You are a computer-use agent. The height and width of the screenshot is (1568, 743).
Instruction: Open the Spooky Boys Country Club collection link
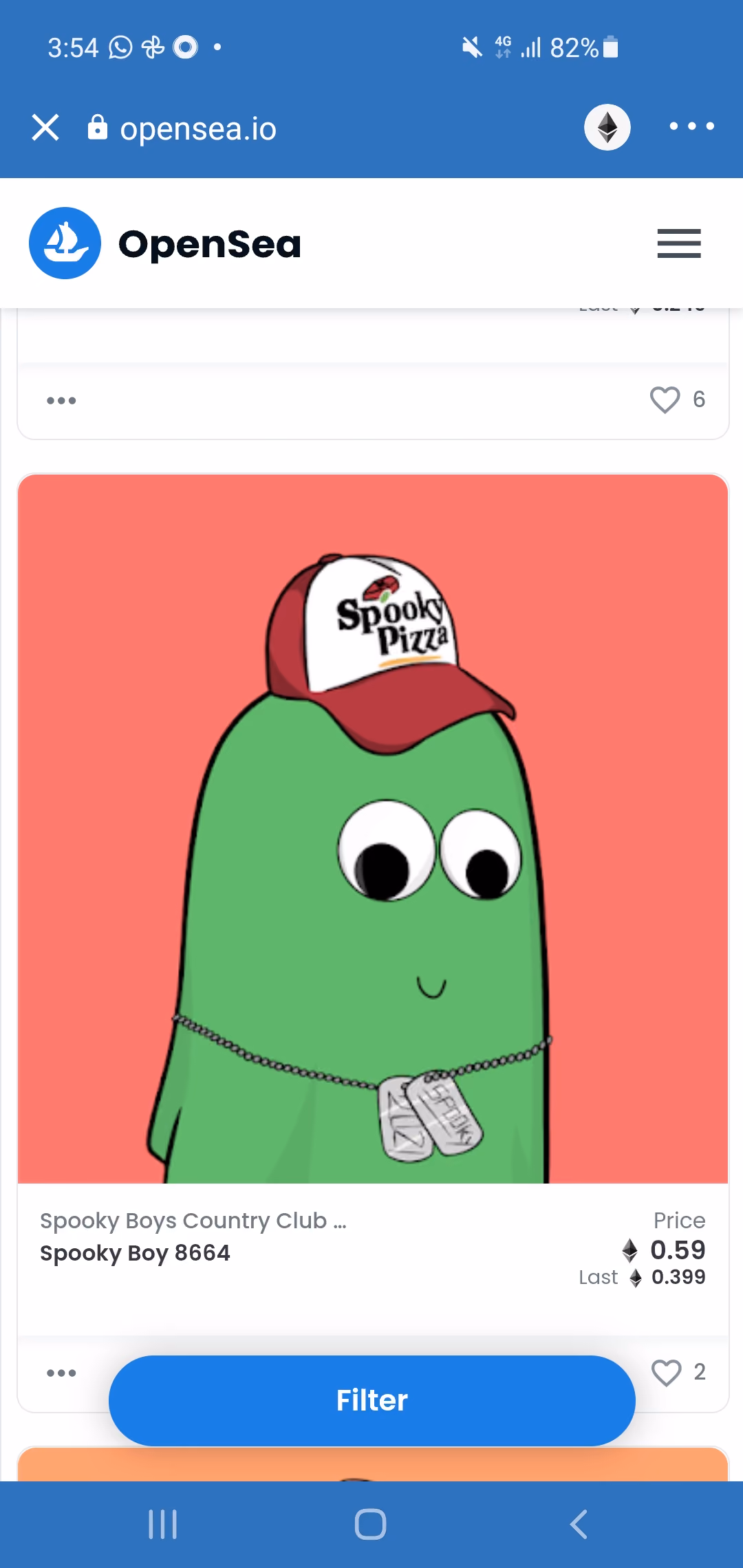pyautogui.click(x=193, y=1221)
